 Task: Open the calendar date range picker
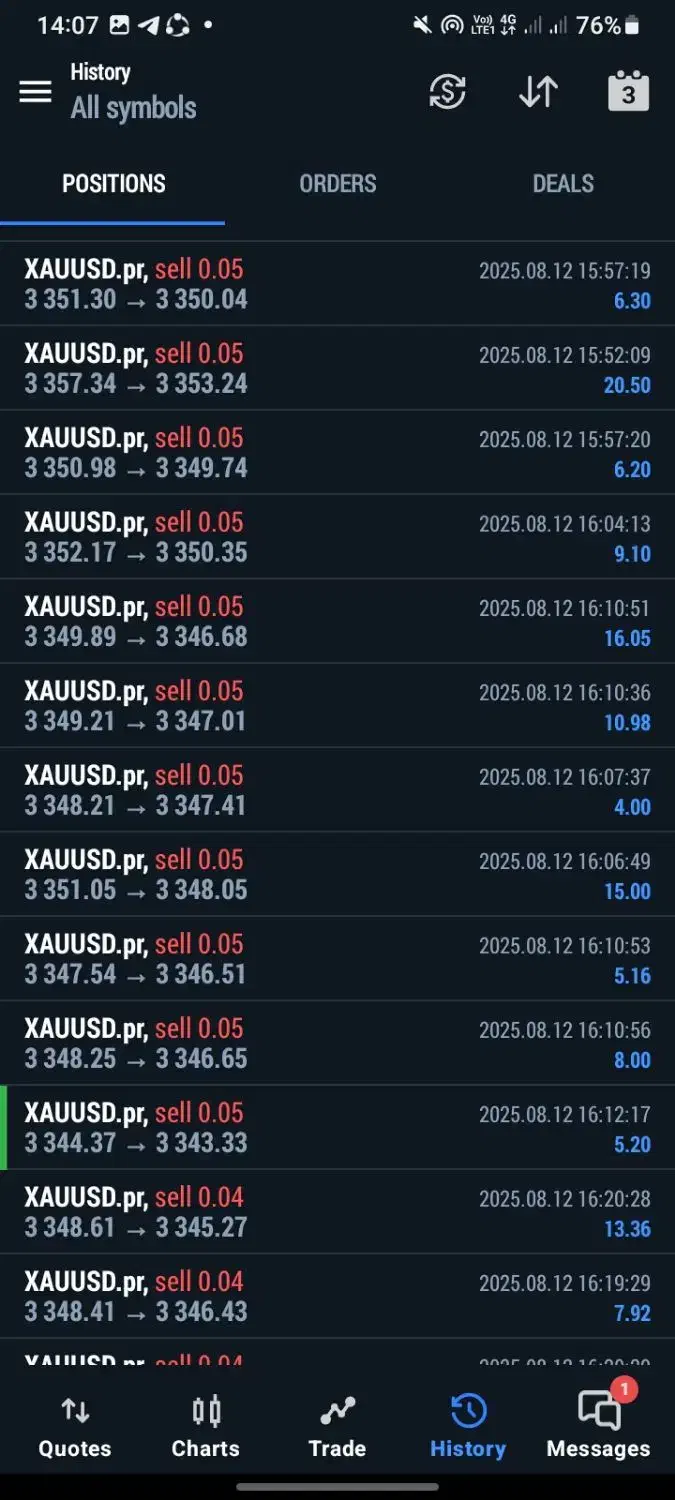[628, 92]
